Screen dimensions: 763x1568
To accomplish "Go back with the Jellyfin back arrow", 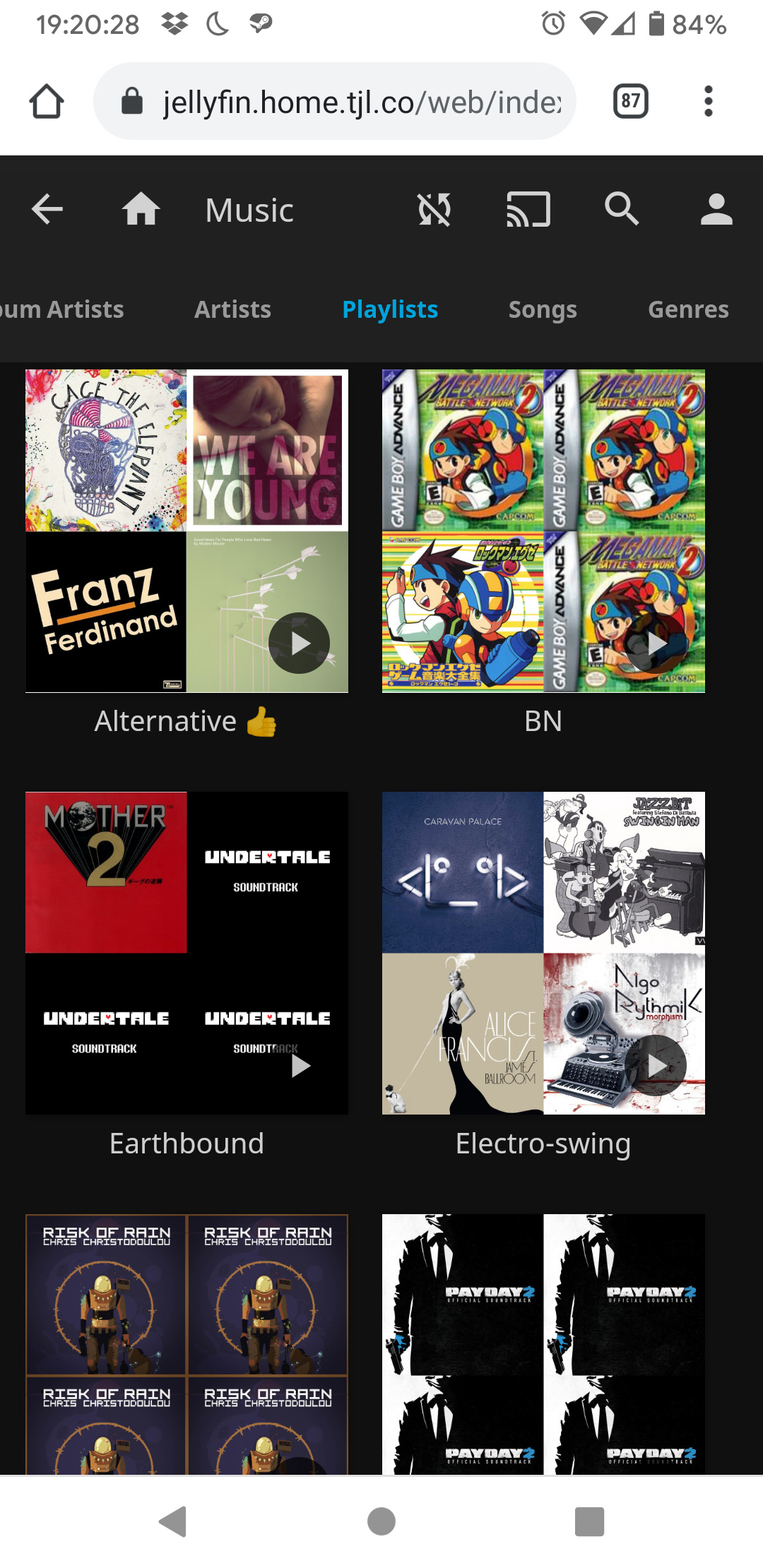I will coord(47,210).
